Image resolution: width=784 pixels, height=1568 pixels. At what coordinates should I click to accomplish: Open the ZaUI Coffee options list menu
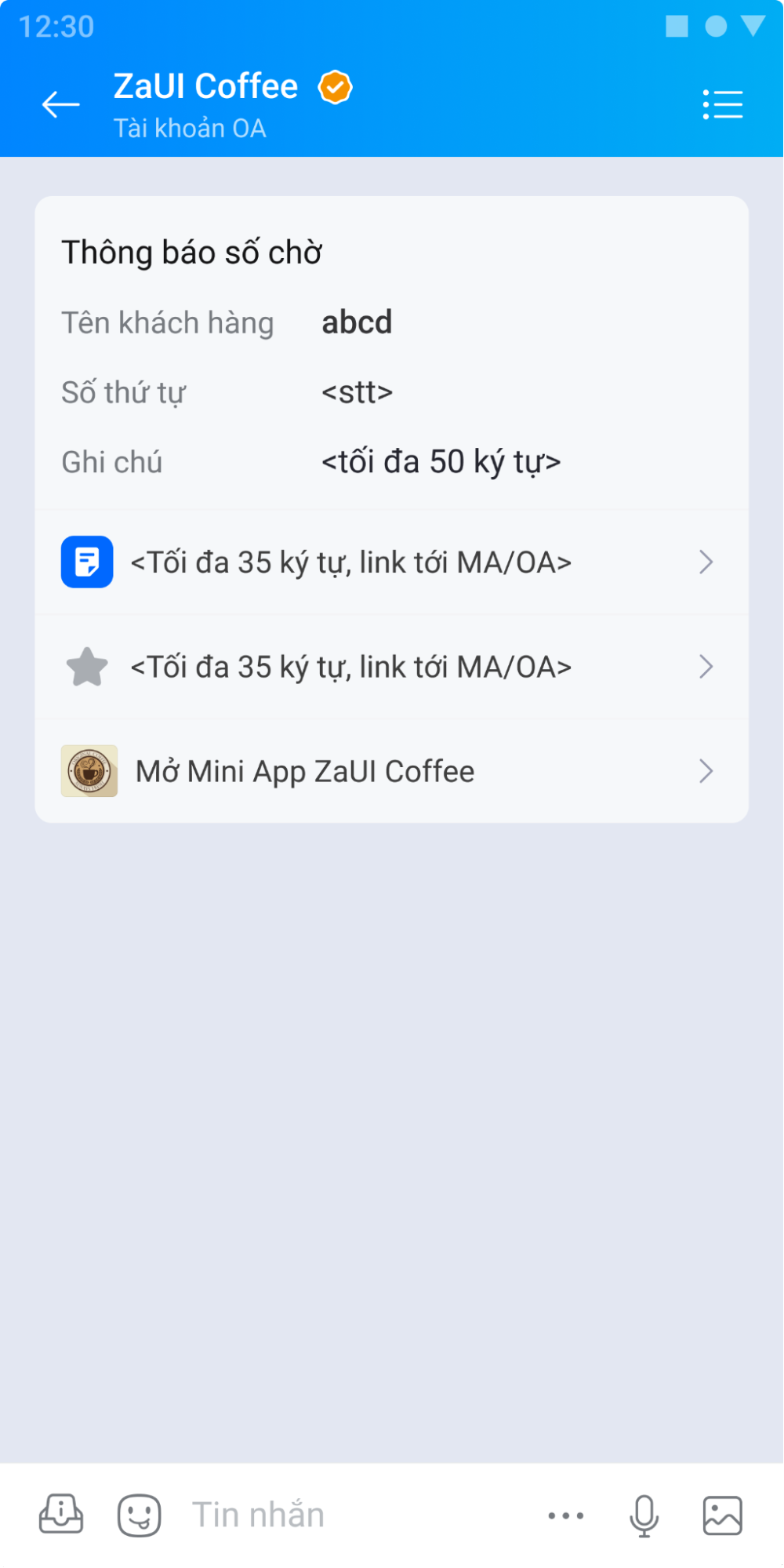tap(722, 104)
